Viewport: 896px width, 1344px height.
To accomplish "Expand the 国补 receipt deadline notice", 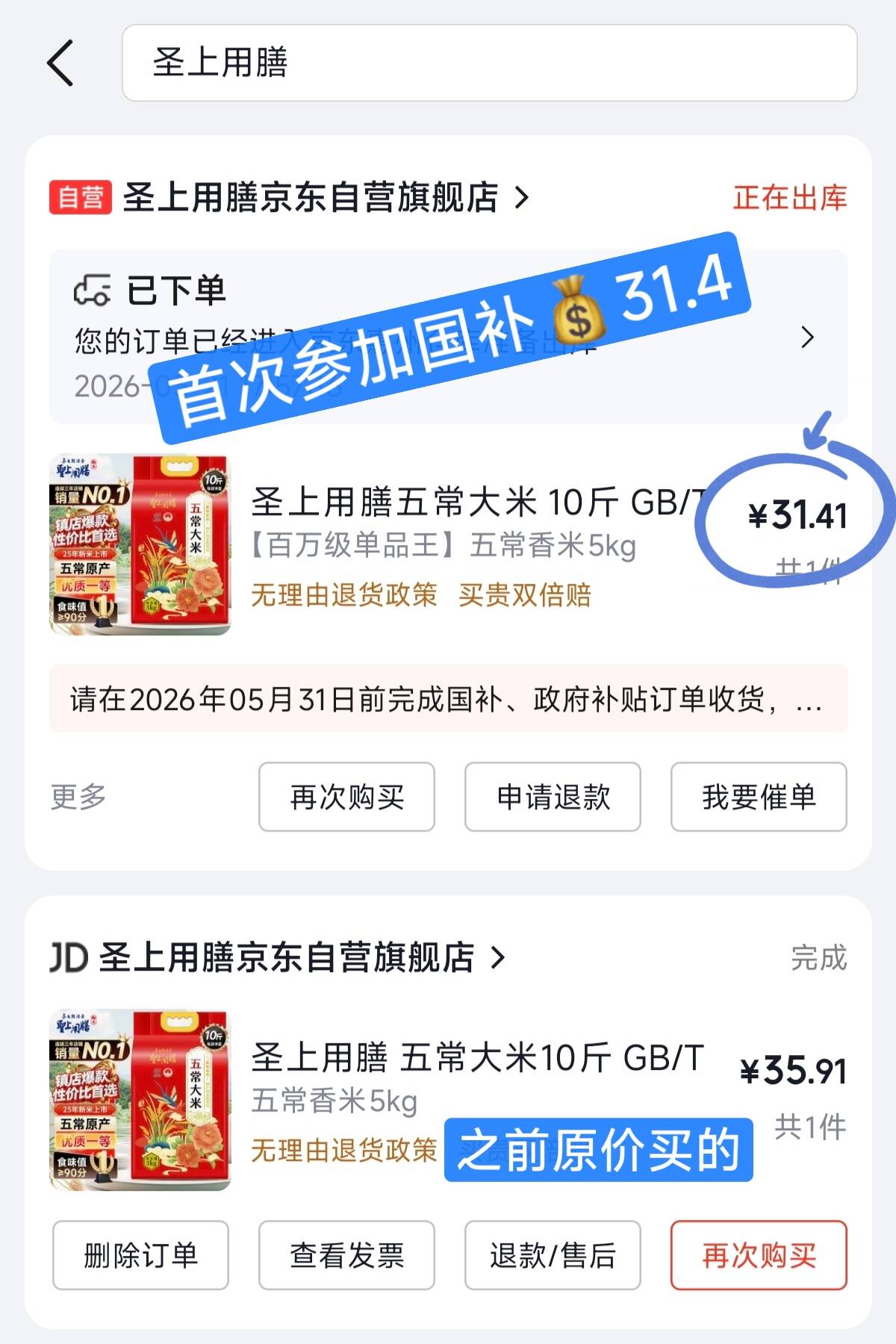I will point(448,700).
